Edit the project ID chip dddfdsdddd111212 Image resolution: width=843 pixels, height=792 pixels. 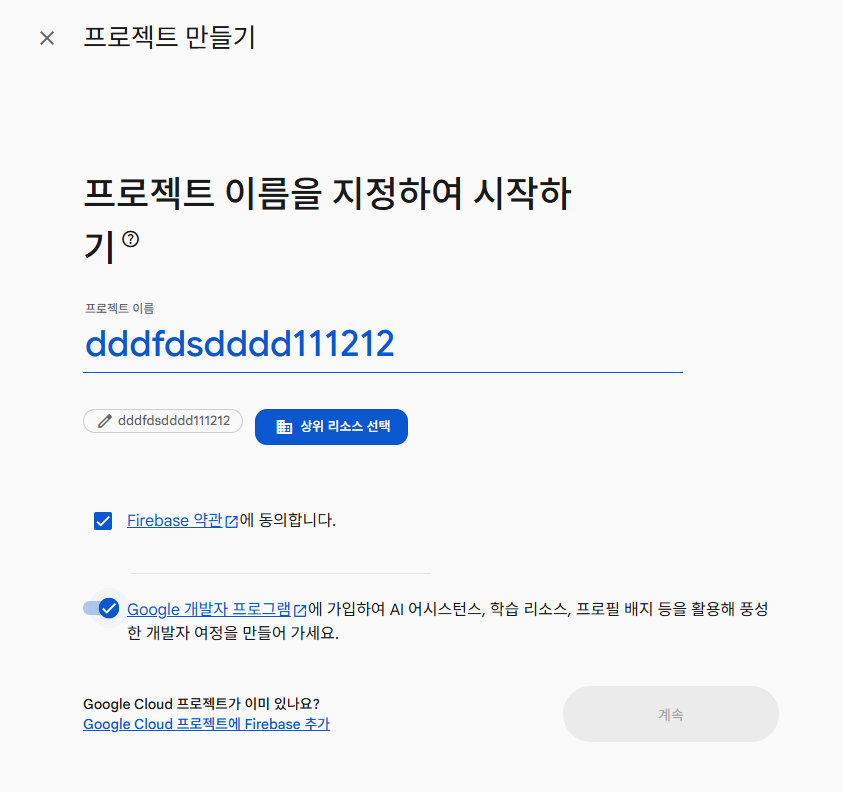pos(163,421)
